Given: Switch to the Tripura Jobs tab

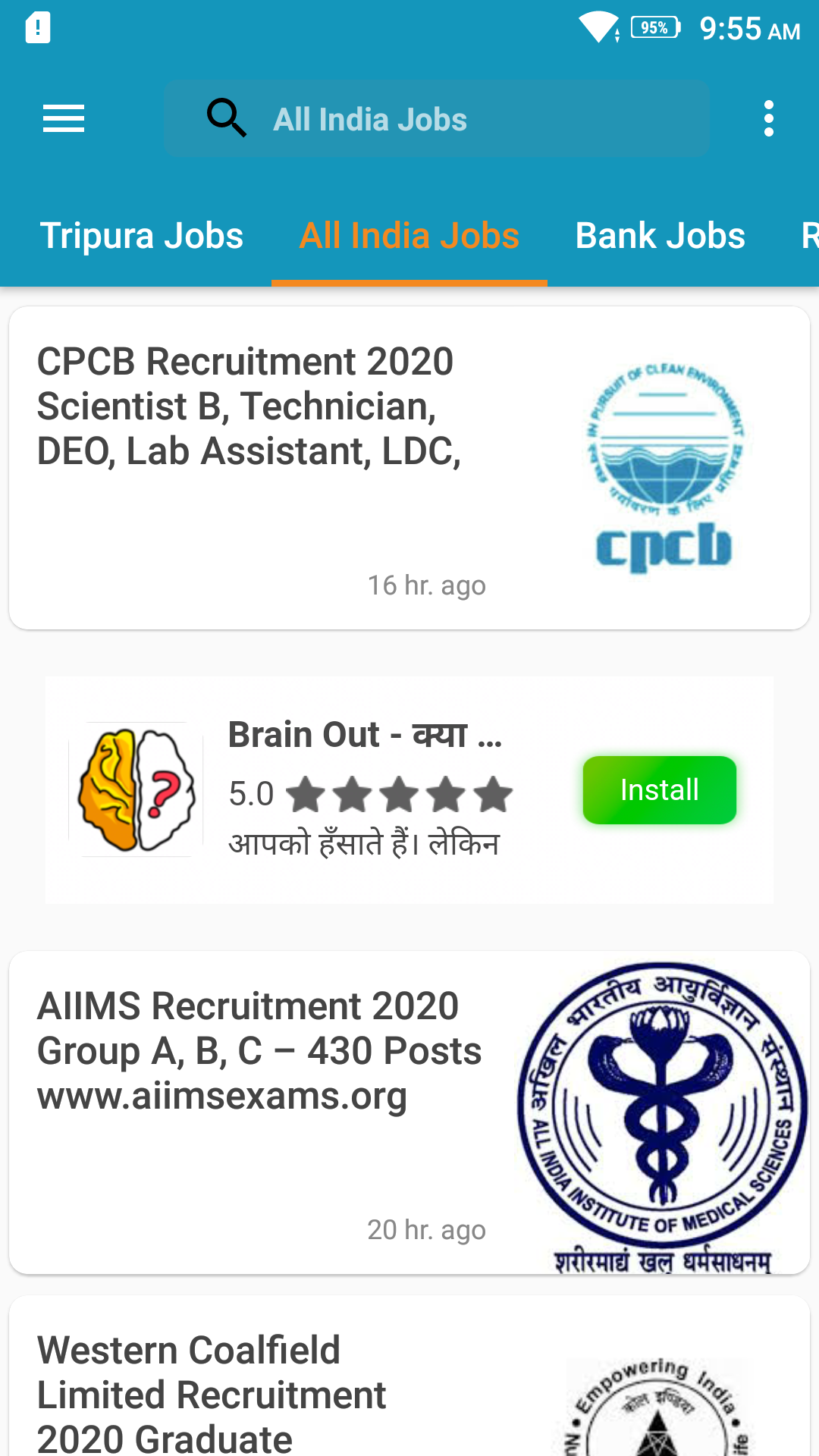Looking at the screenshot, I should click(142, 236).
